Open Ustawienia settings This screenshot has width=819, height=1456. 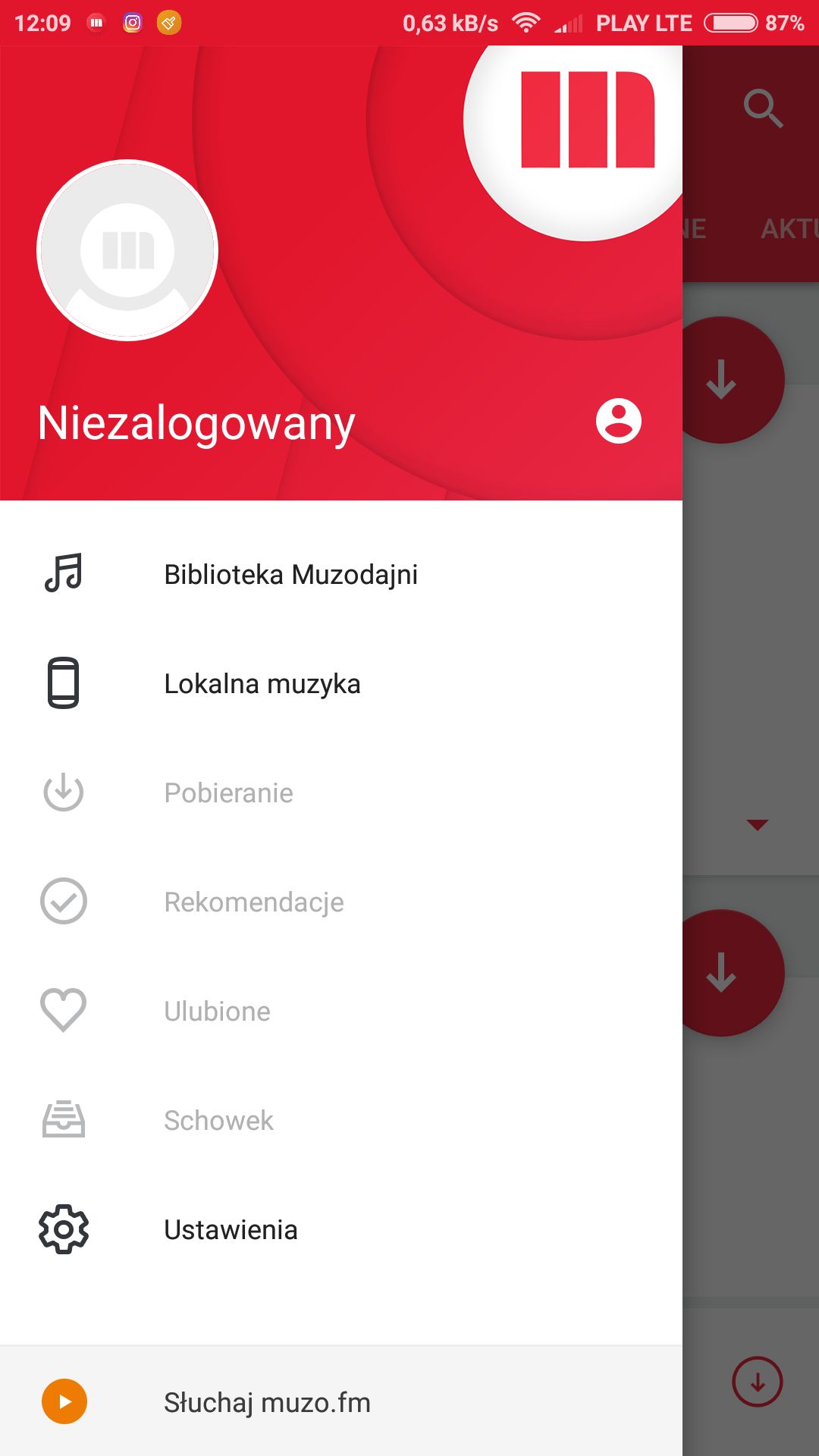tap(341, 1229)
